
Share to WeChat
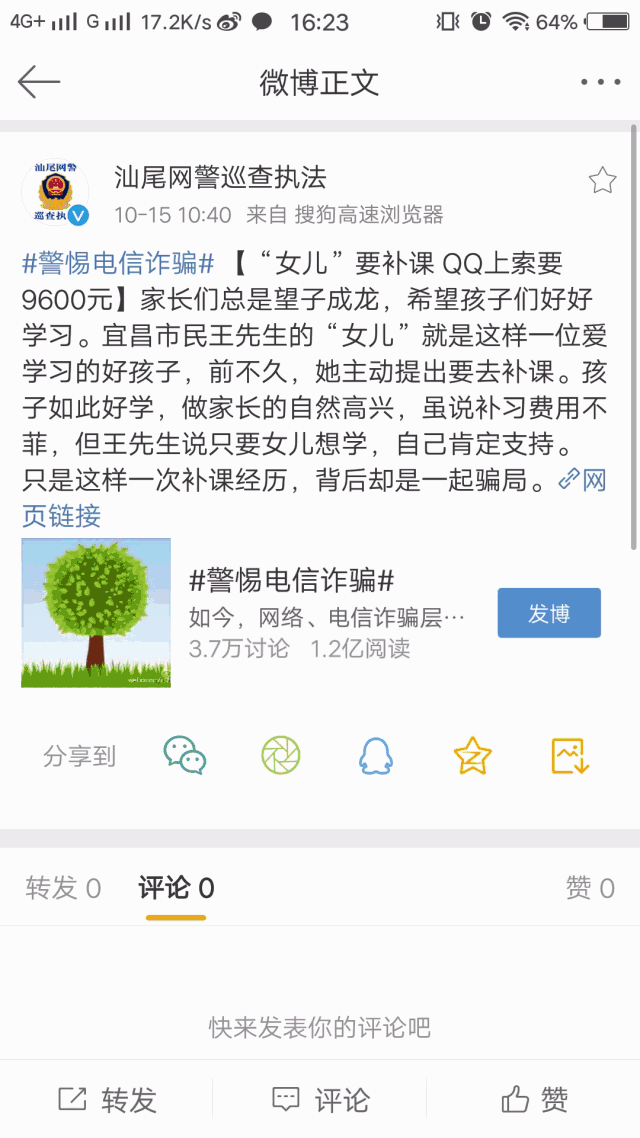click(185, 756)
